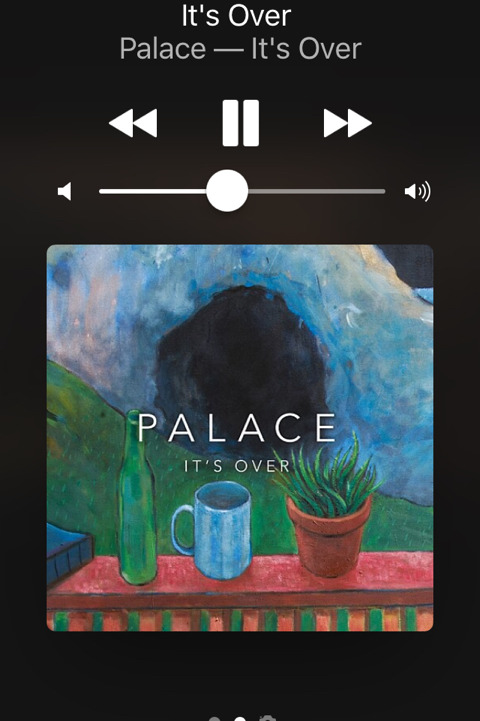Skip back to the previous track
480x721 pixels.
[x=133, y=123]
